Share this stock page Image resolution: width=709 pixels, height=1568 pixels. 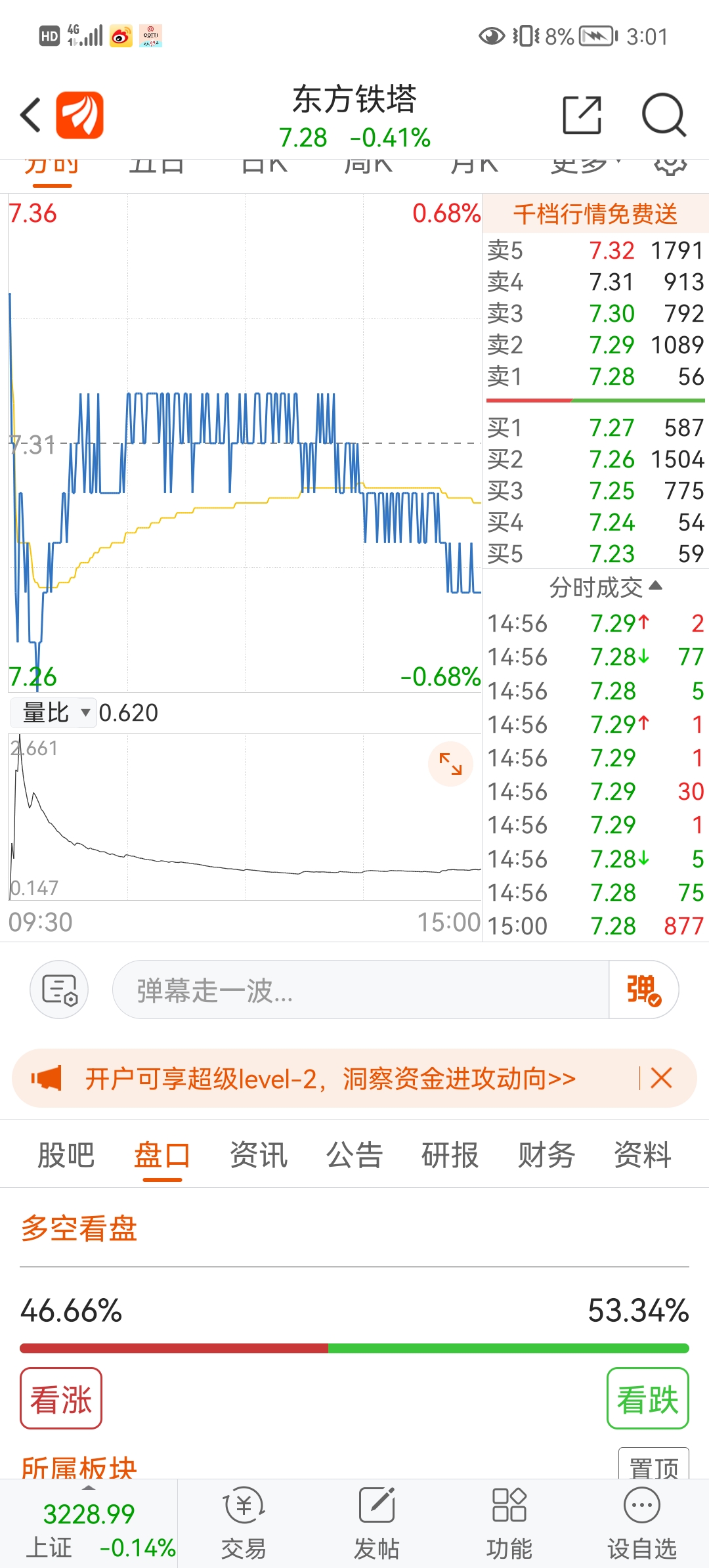pyautogui.click(x=582, y=115)
